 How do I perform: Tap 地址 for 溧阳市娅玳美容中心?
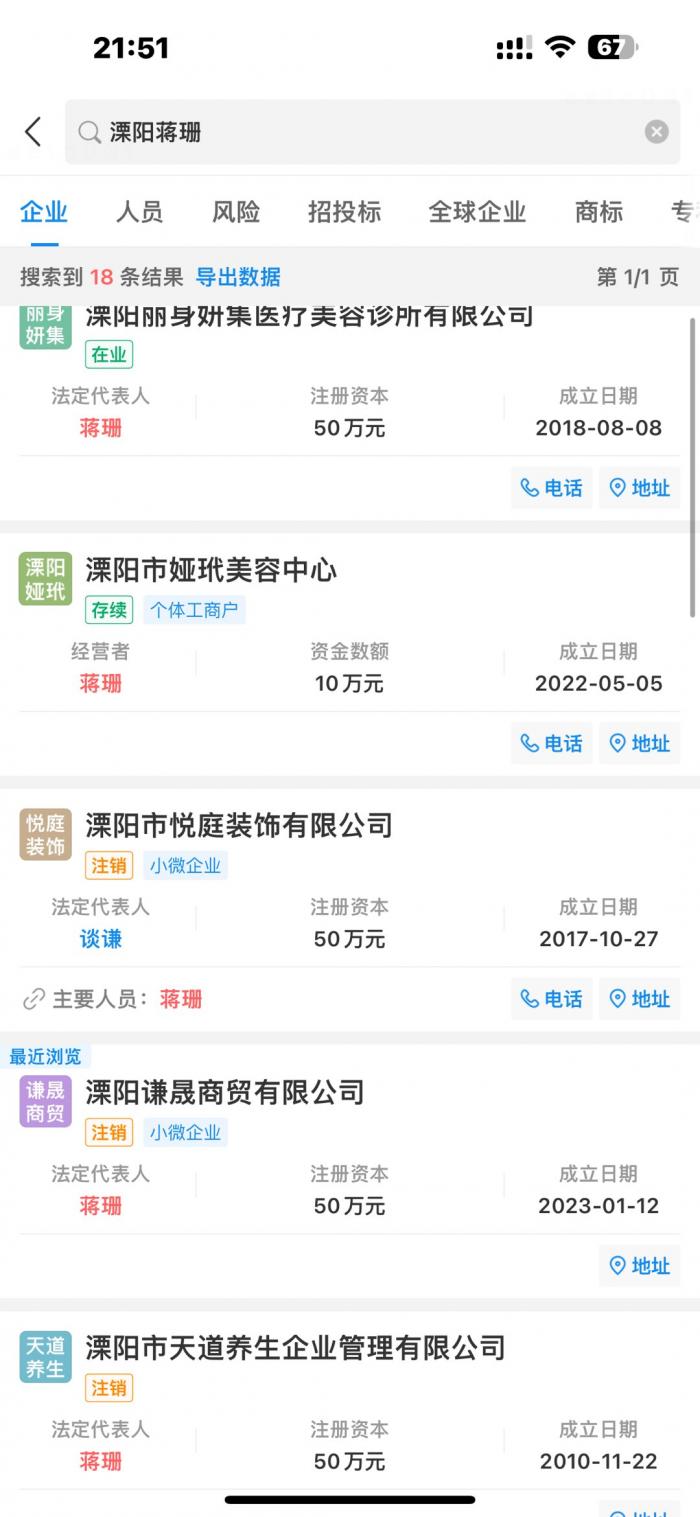click(640, 743)
